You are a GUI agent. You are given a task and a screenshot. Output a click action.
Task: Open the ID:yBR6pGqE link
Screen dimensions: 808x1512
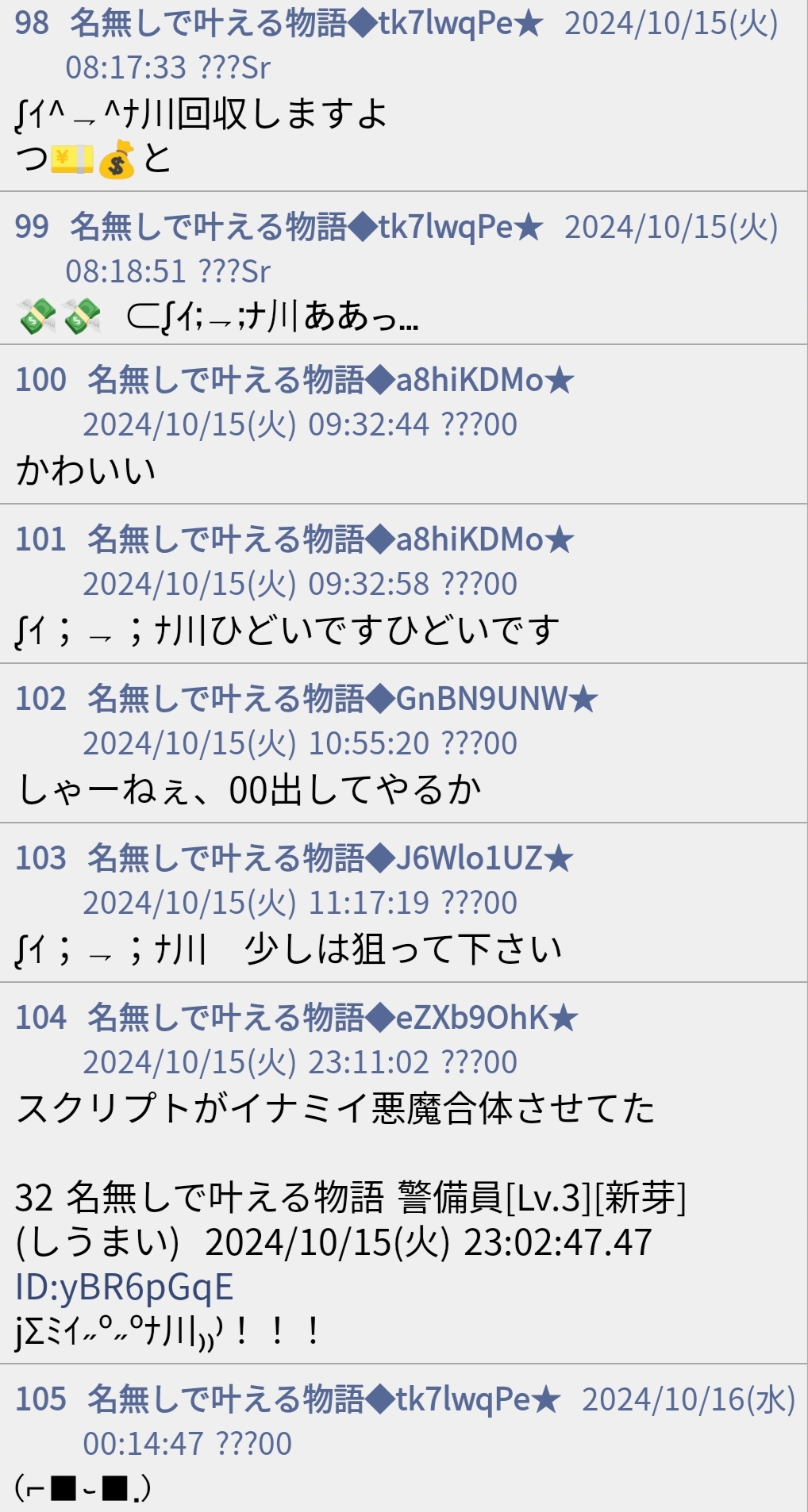(x=125, y=1288)
